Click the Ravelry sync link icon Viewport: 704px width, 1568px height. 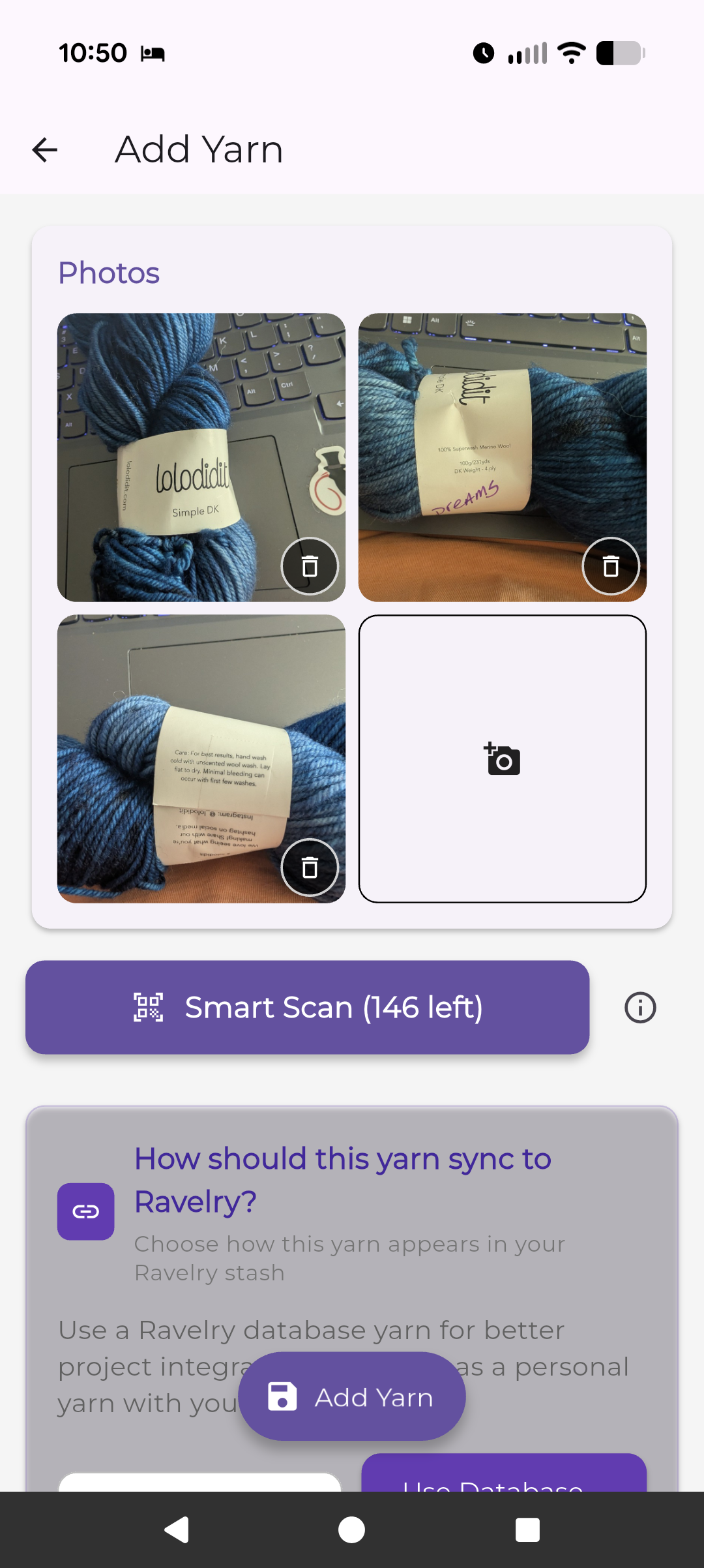pyautogui.click(x=85, y=1211)
